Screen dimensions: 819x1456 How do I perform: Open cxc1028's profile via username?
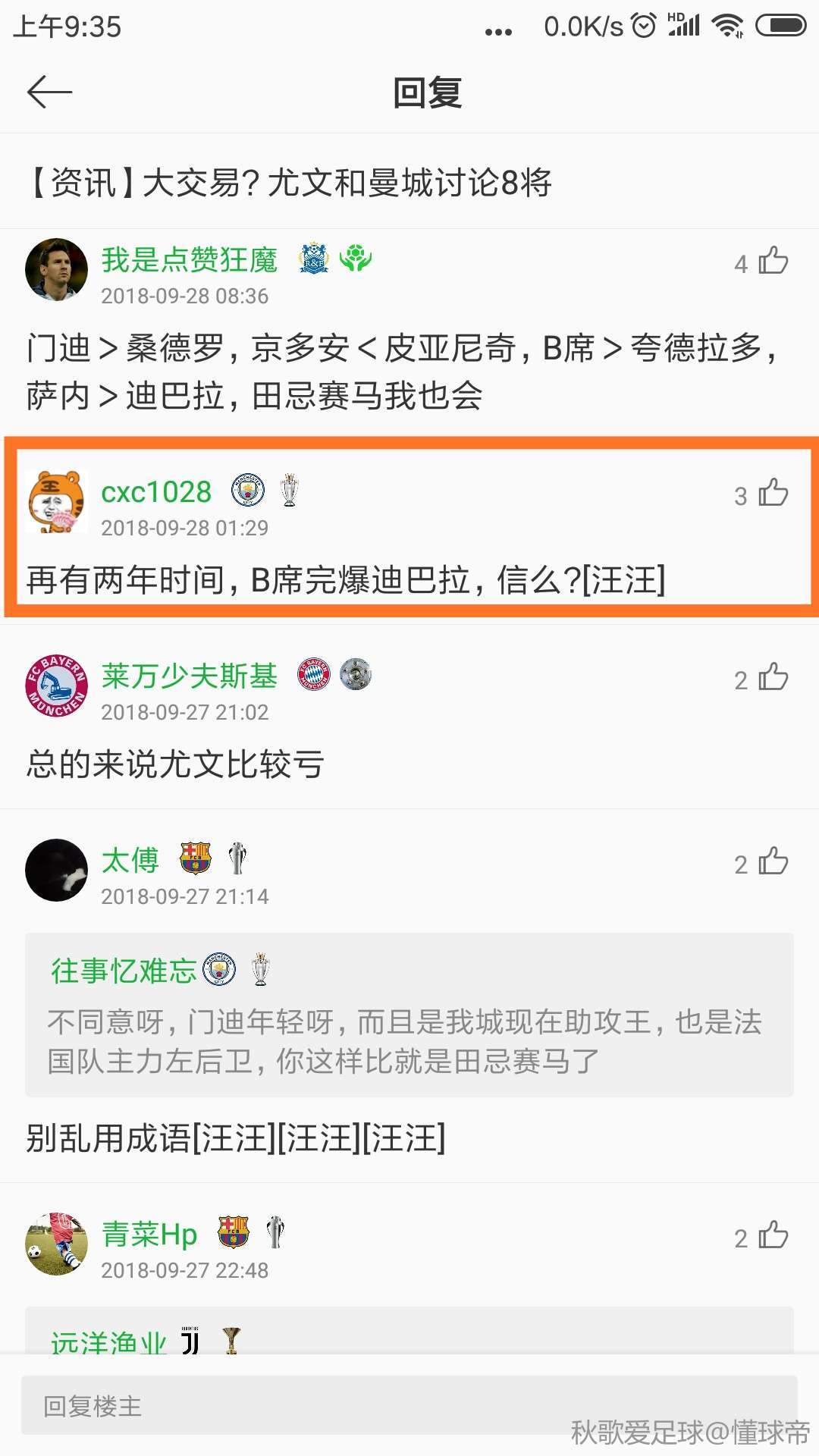pos(156,492)
